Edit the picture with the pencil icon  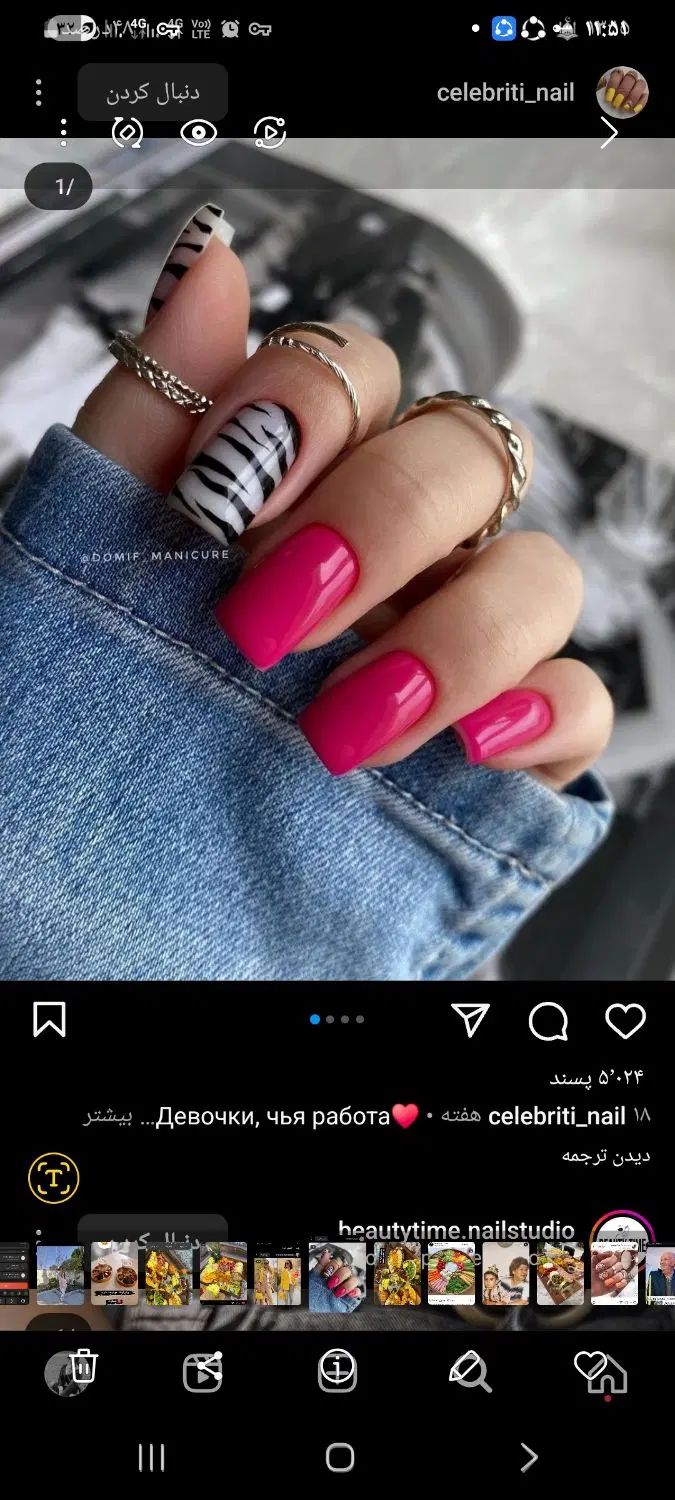tap(469, 1369)
